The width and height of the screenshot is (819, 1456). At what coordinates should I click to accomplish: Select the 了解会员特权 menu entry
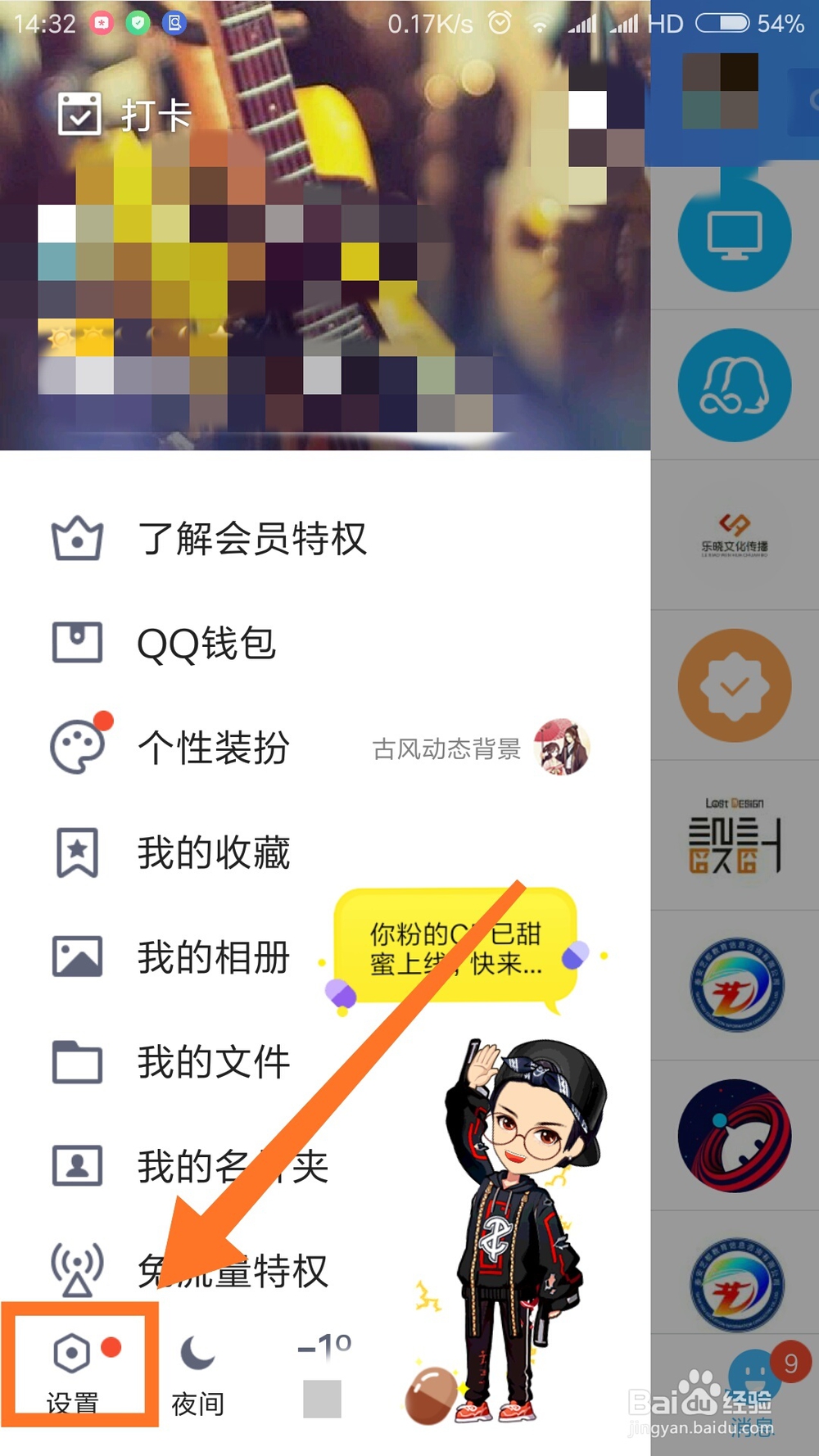(x=252, y=540)
